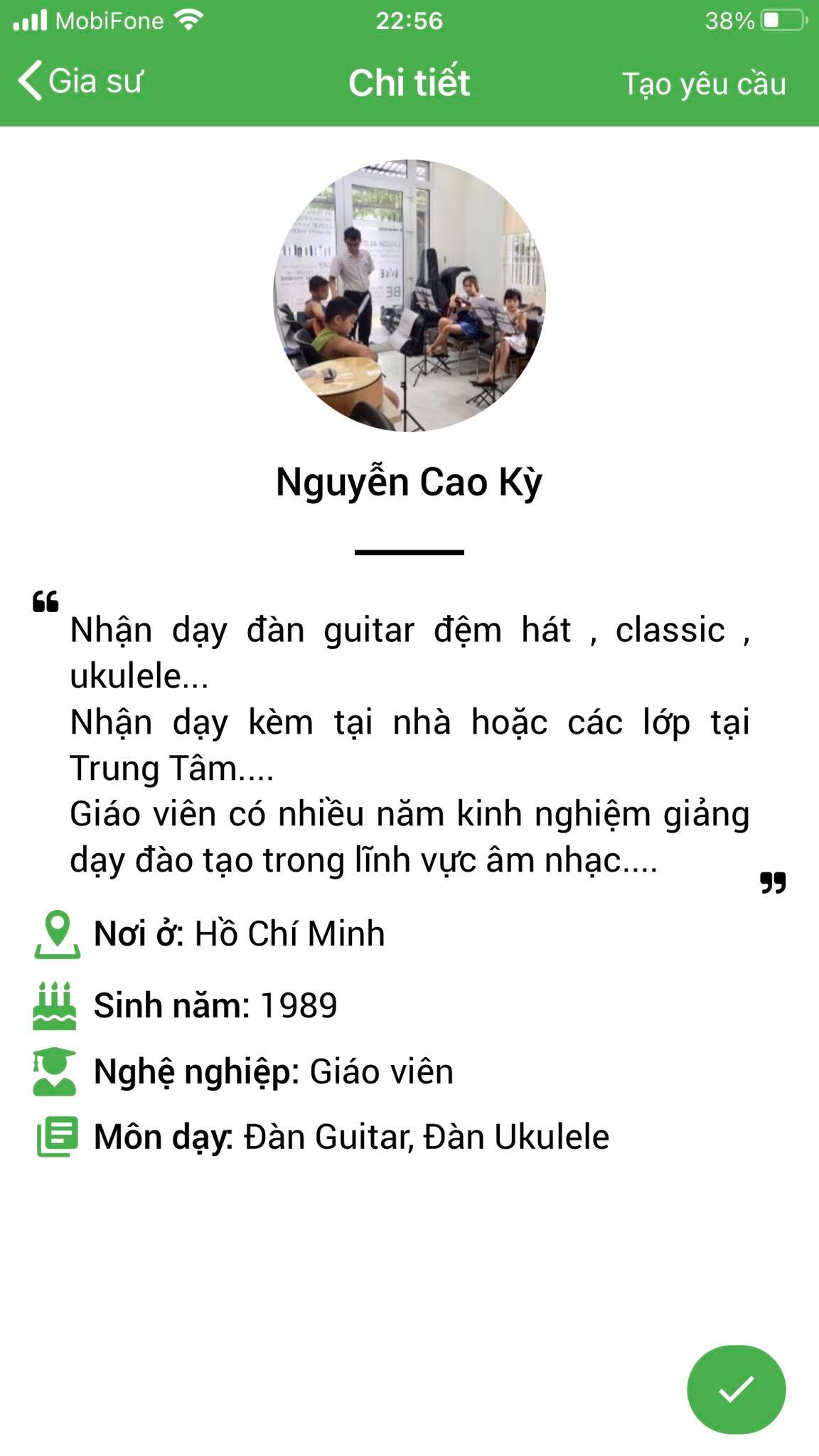Open Nguyễn Cao Kỳ's profile photo
819x1456 pixels.
point(409,295)
